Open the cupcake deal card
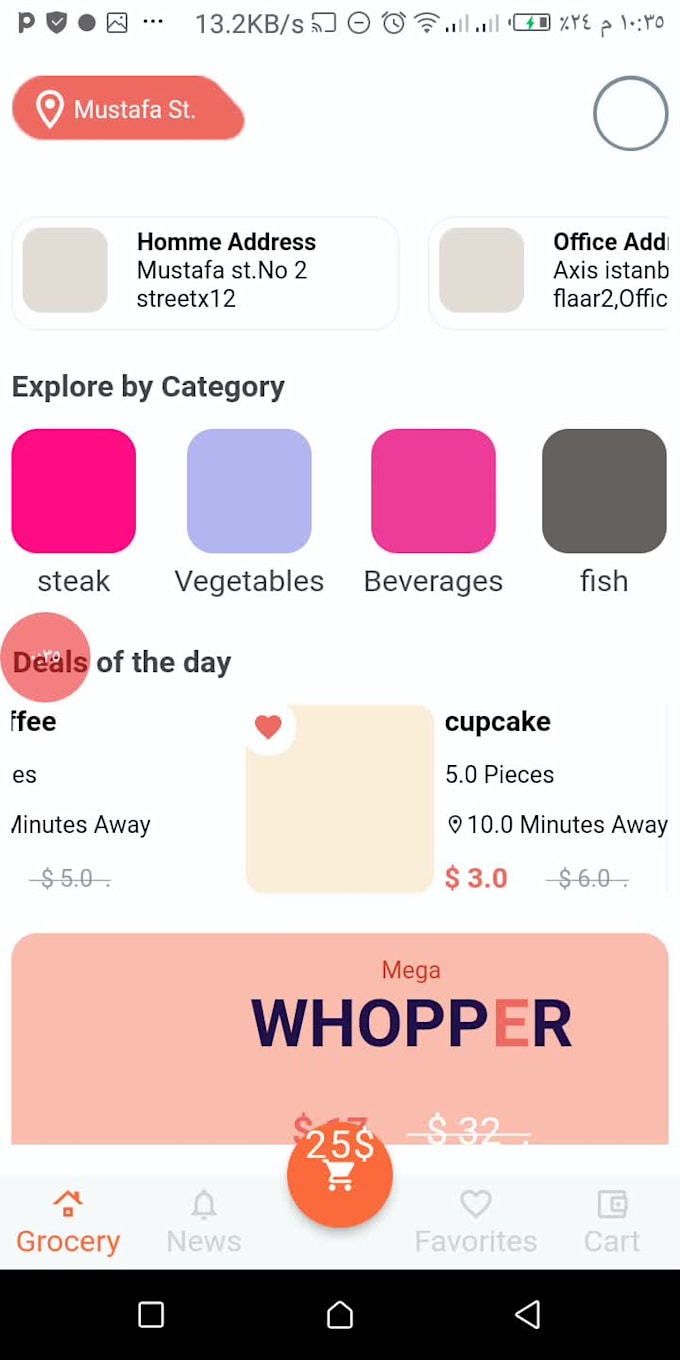The height and width of the screenshot is (1360, 680). (x=456, y=798)
